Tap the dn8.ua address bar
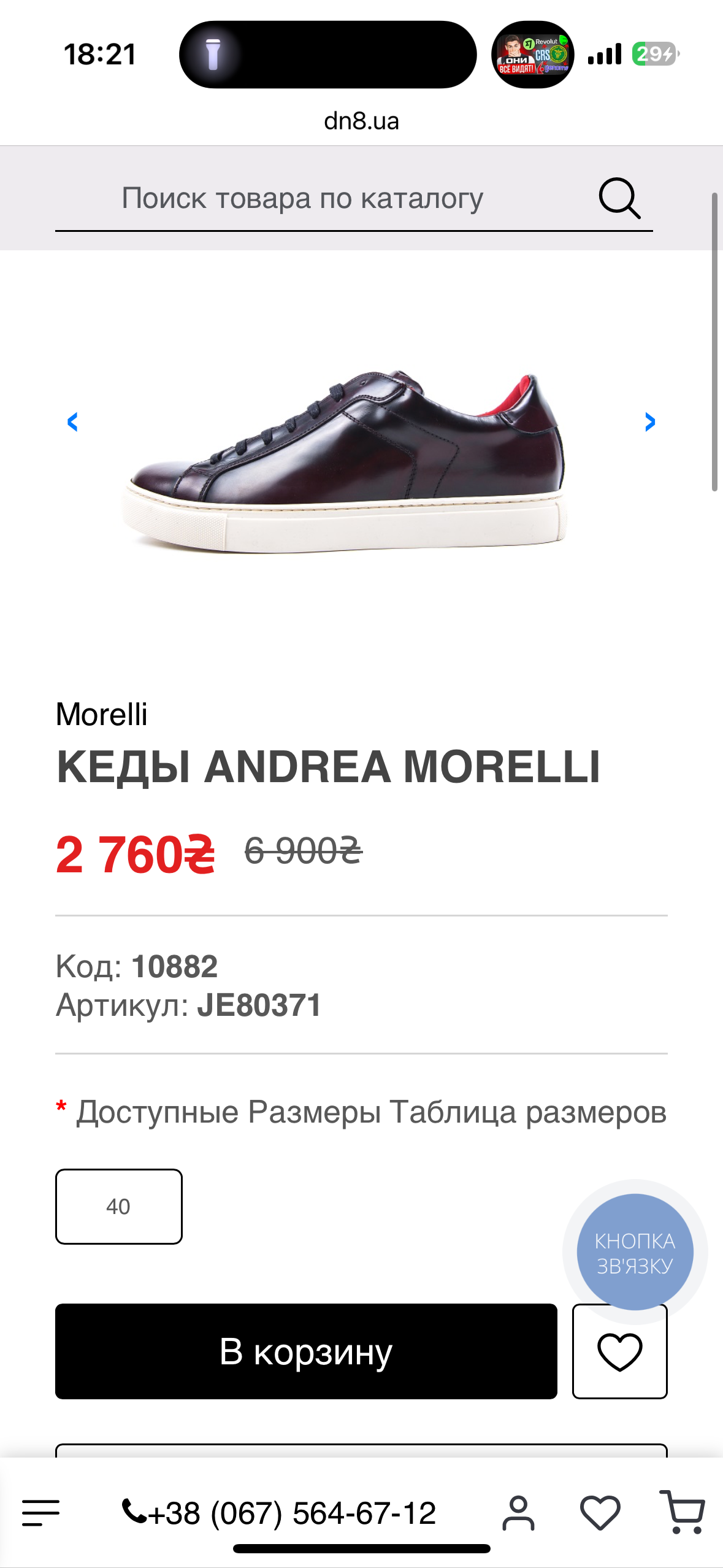Viewport: 723px width, 1568px height. click(x=361, y=121)
